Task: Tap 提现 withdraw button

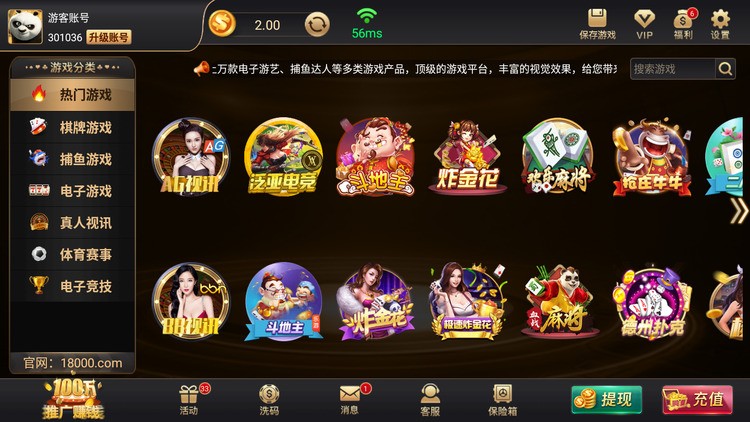Action: [606, 399]
